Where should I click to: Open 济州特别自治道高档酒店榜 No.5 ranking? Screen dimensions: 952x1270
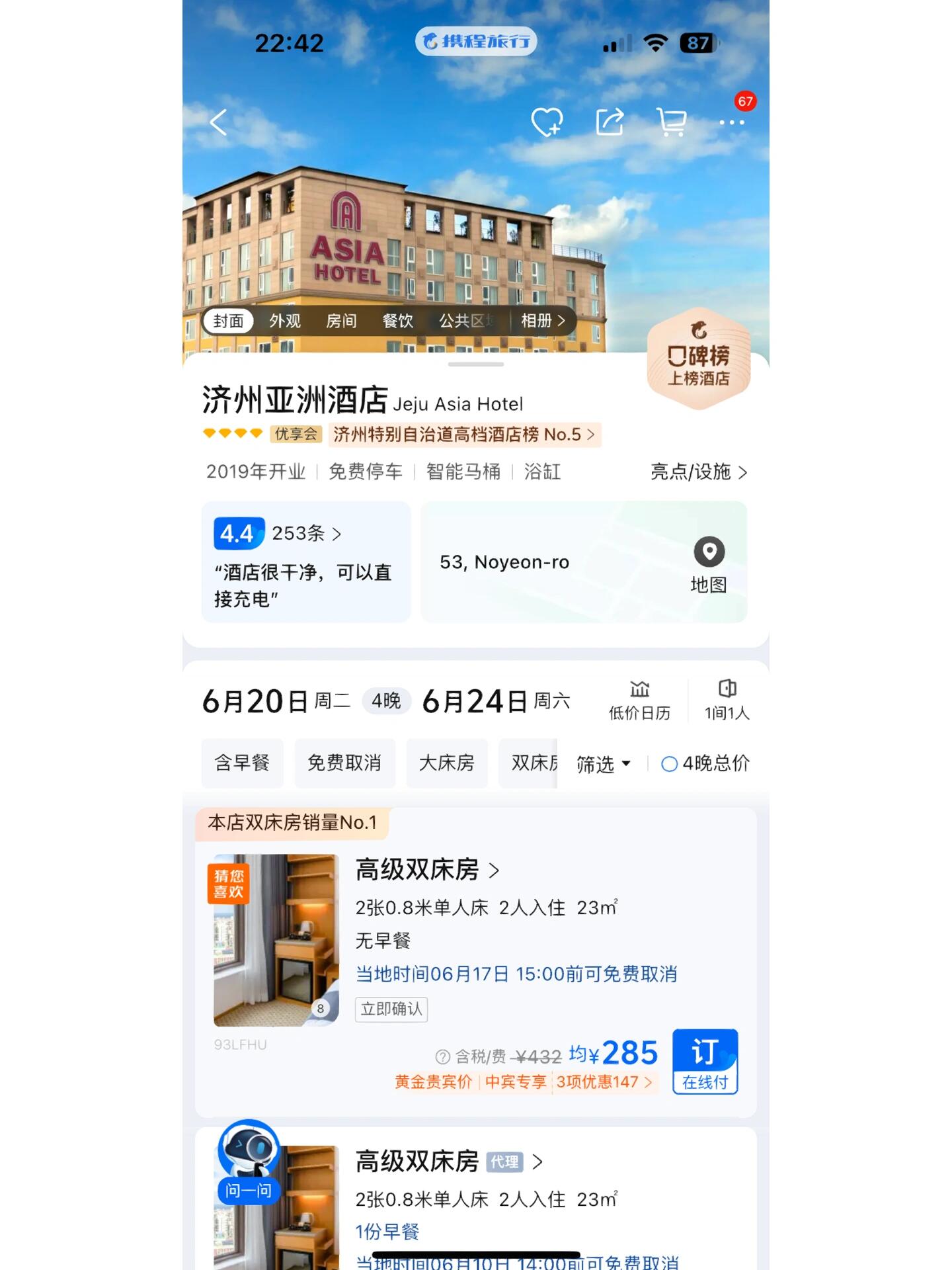point(464,435)
